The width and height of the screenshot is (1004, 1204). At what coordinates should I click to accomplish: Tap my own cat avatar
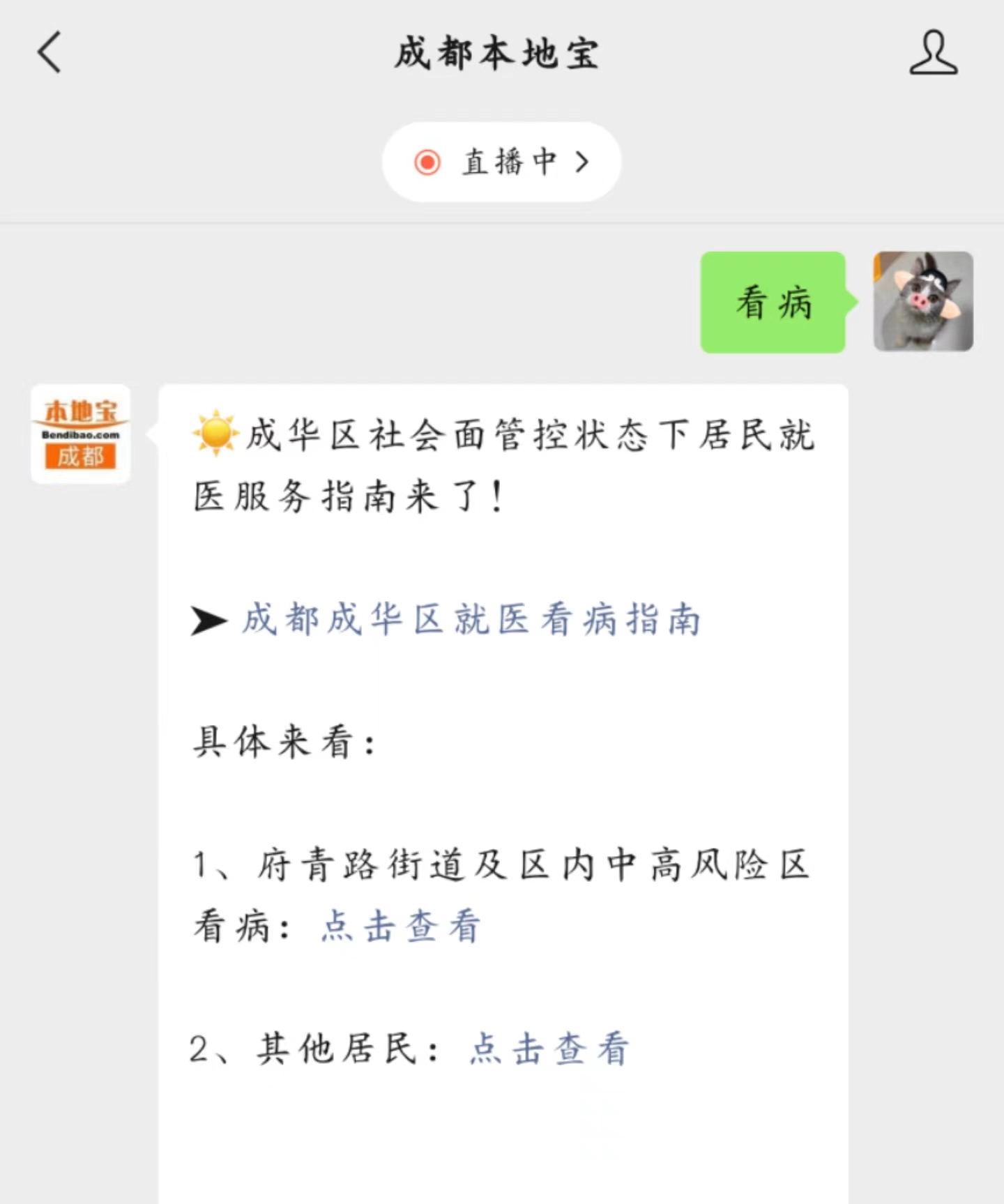click(922, 301)
